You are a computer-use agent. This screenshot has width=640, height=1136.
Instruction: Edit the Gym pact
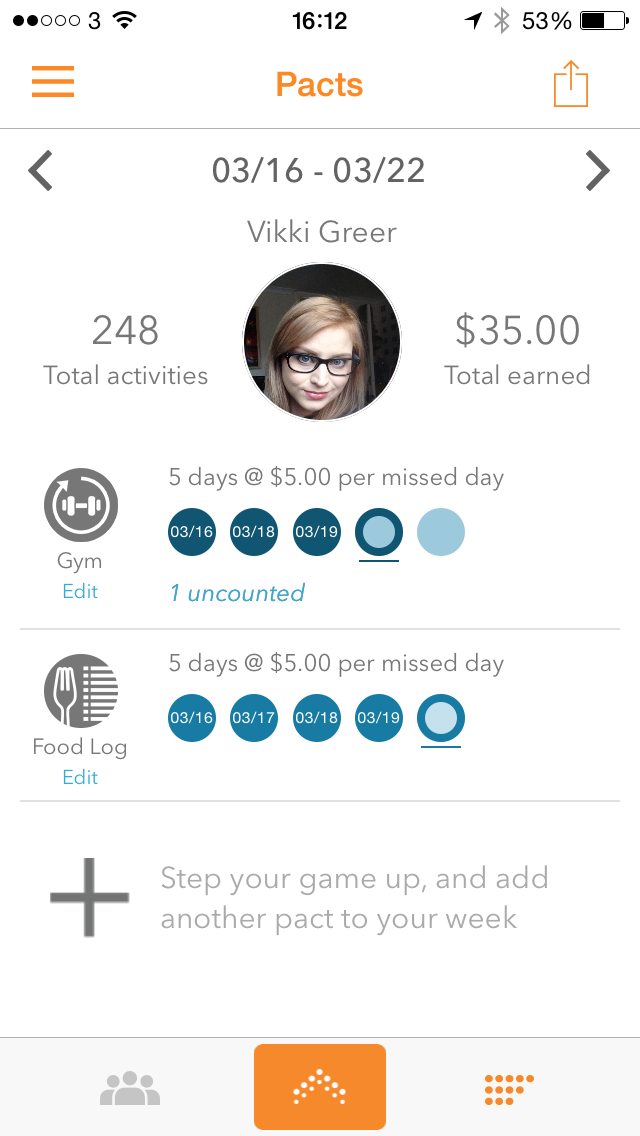80,591
